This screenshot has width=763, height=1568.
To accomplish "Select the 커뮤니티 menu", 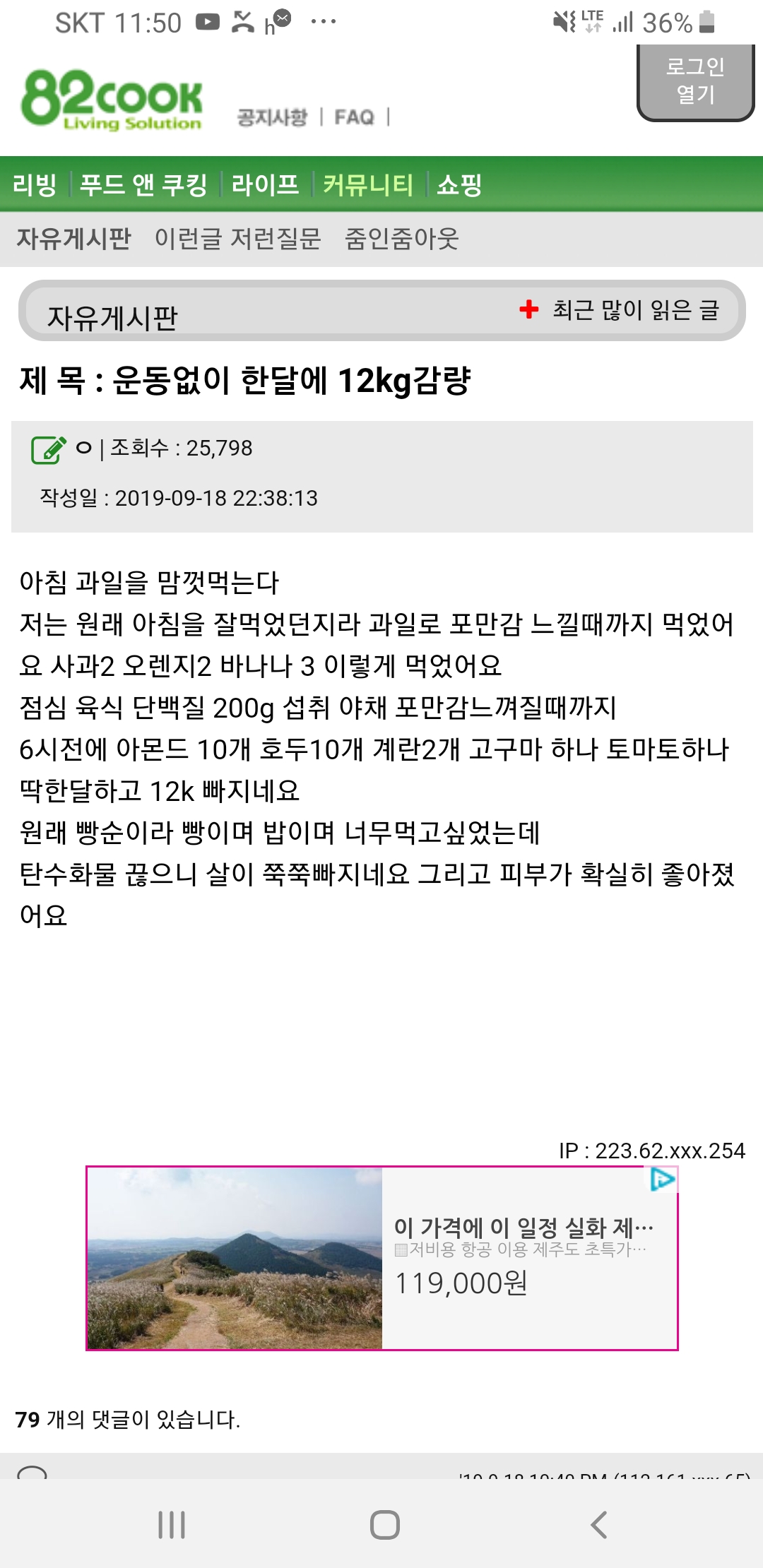I will 368,185.
